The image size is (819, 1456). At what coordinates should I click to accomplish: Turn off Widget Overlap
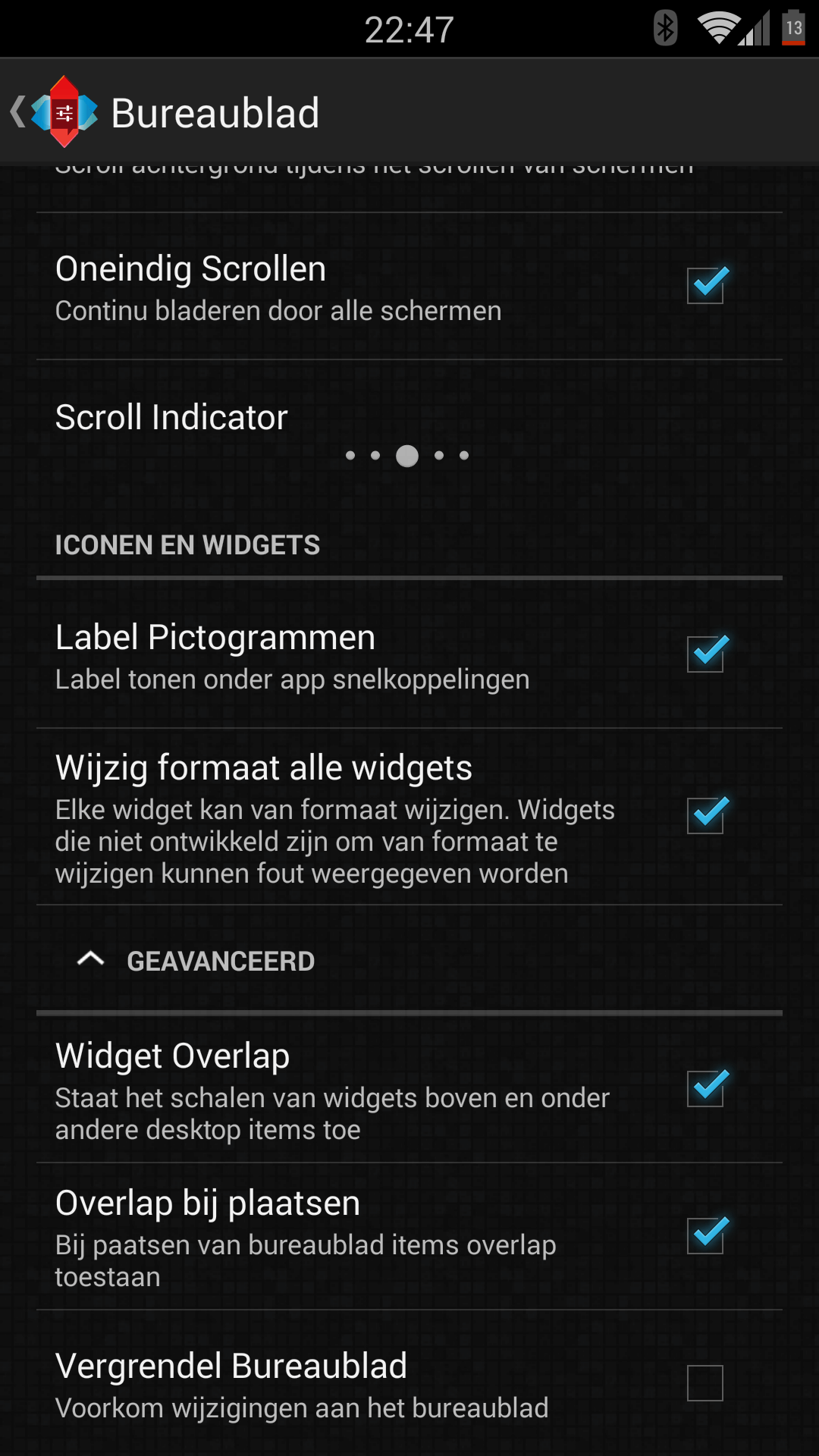point(704,1089)
